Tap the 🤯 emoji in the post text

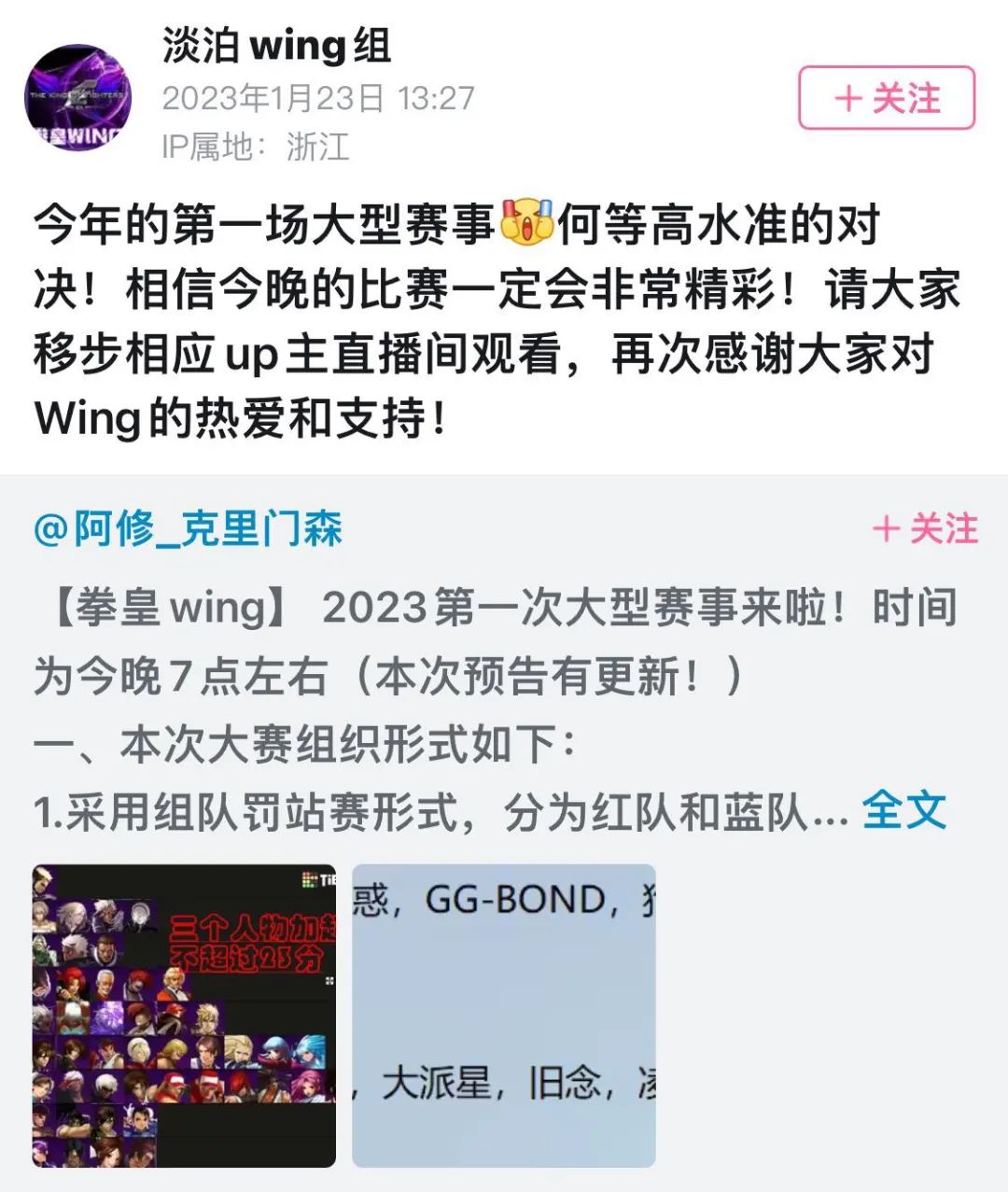click(x=526, y=224)
